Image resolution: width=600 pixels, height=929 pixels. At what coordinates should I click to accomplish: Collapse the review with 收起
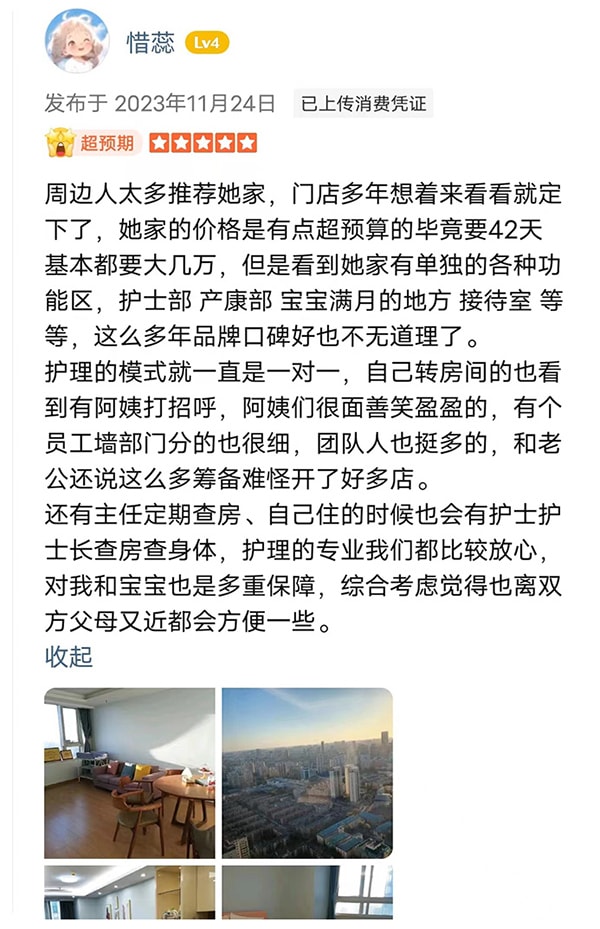69,656
